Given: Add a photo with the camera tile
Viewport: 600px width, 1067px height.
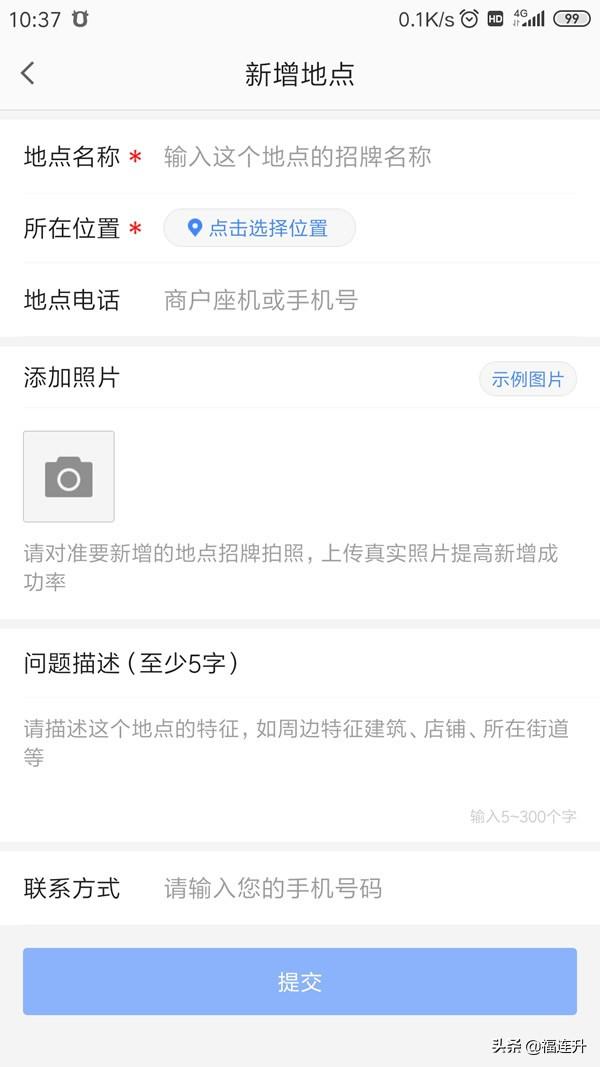Looking at the screenshot, I should click(x=69, y=477).
